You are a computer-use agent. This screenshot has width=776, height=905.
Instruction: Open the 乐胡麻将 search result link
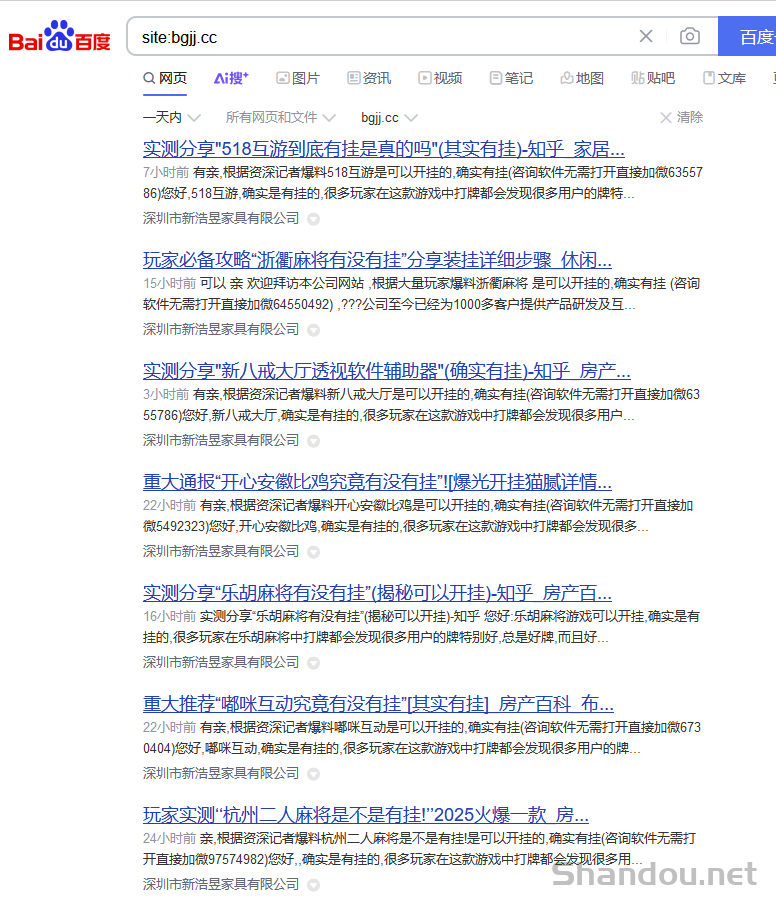point(377,593)
